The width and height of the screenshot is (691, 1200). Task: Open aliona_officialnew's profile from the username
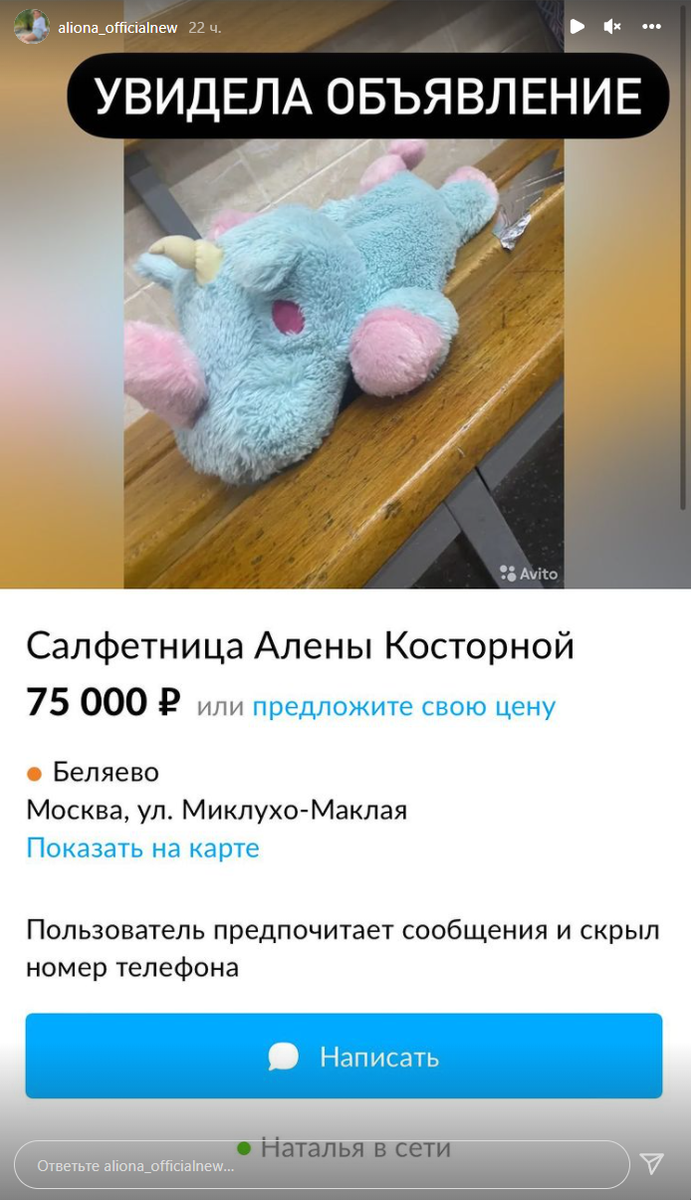[117, 28]
